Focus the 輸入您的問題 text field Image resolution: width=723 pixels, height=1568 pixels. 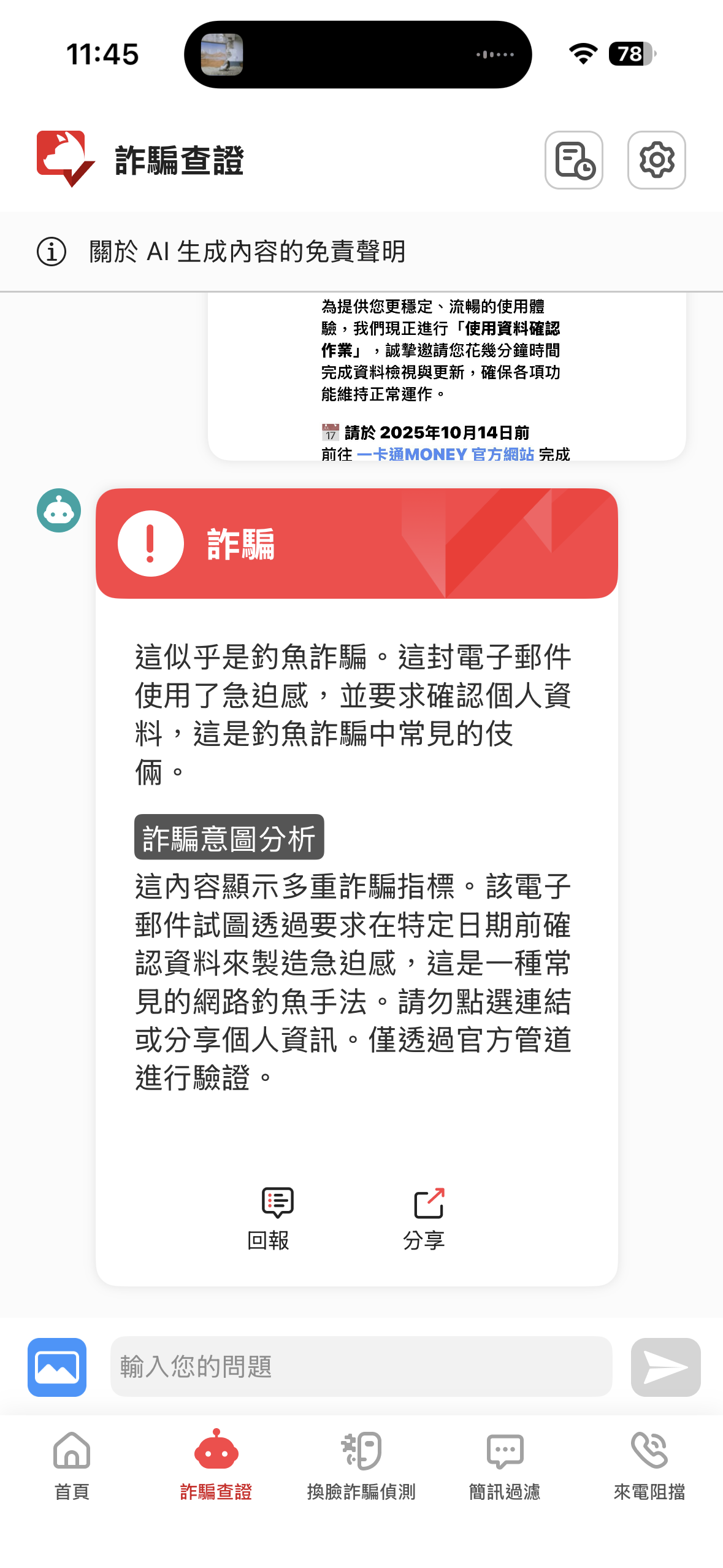pyautogui.click(x=361, y=1367)
